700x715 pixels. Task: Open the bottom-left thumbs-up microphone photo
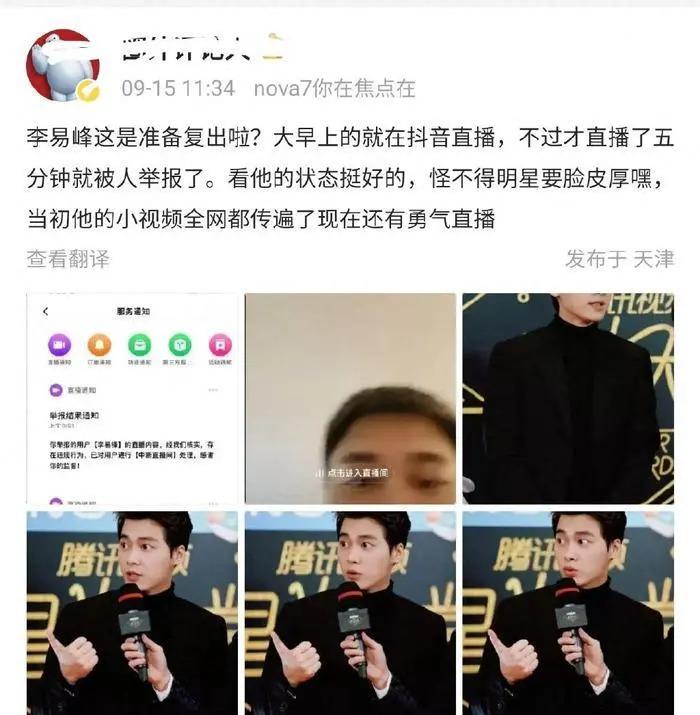(x=132, y=612)
